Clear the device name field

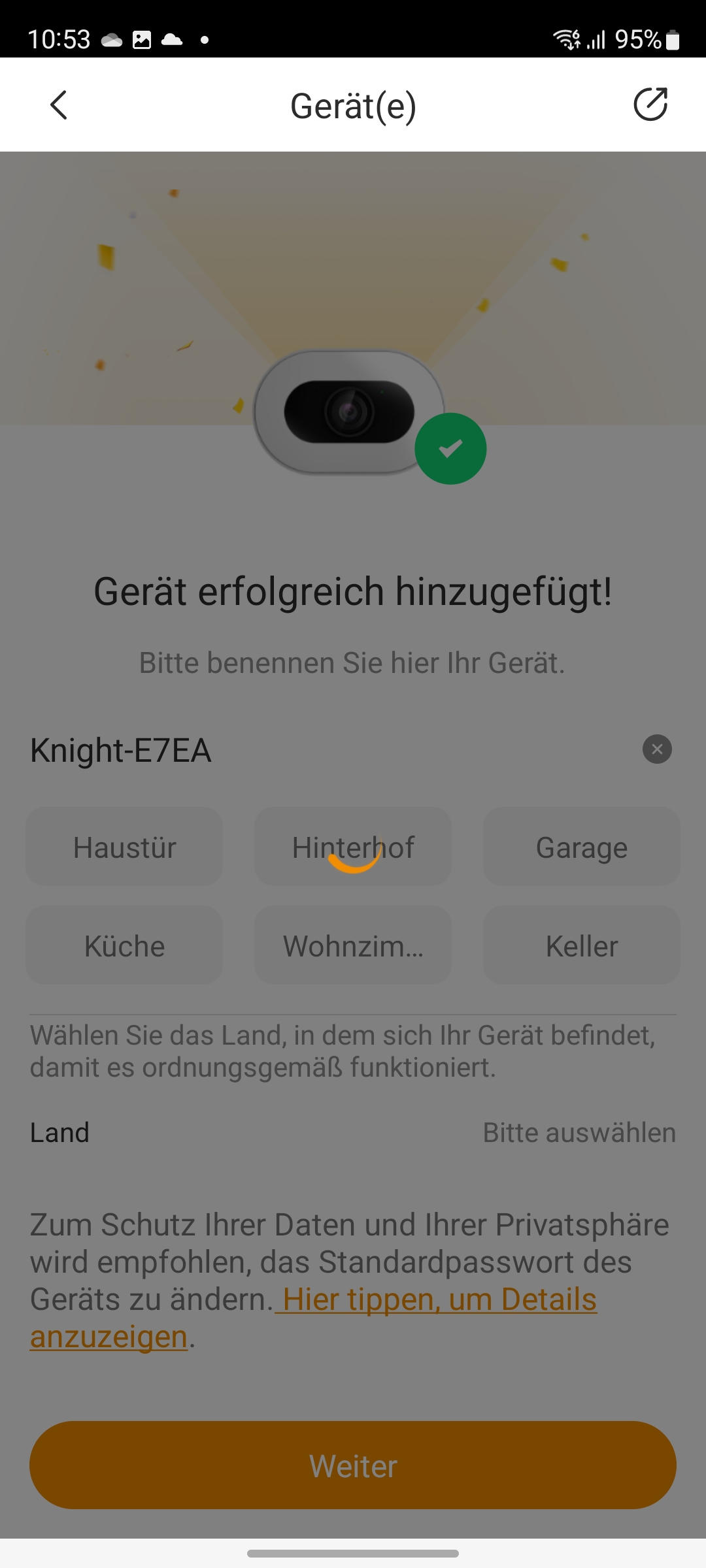point(657,749)
